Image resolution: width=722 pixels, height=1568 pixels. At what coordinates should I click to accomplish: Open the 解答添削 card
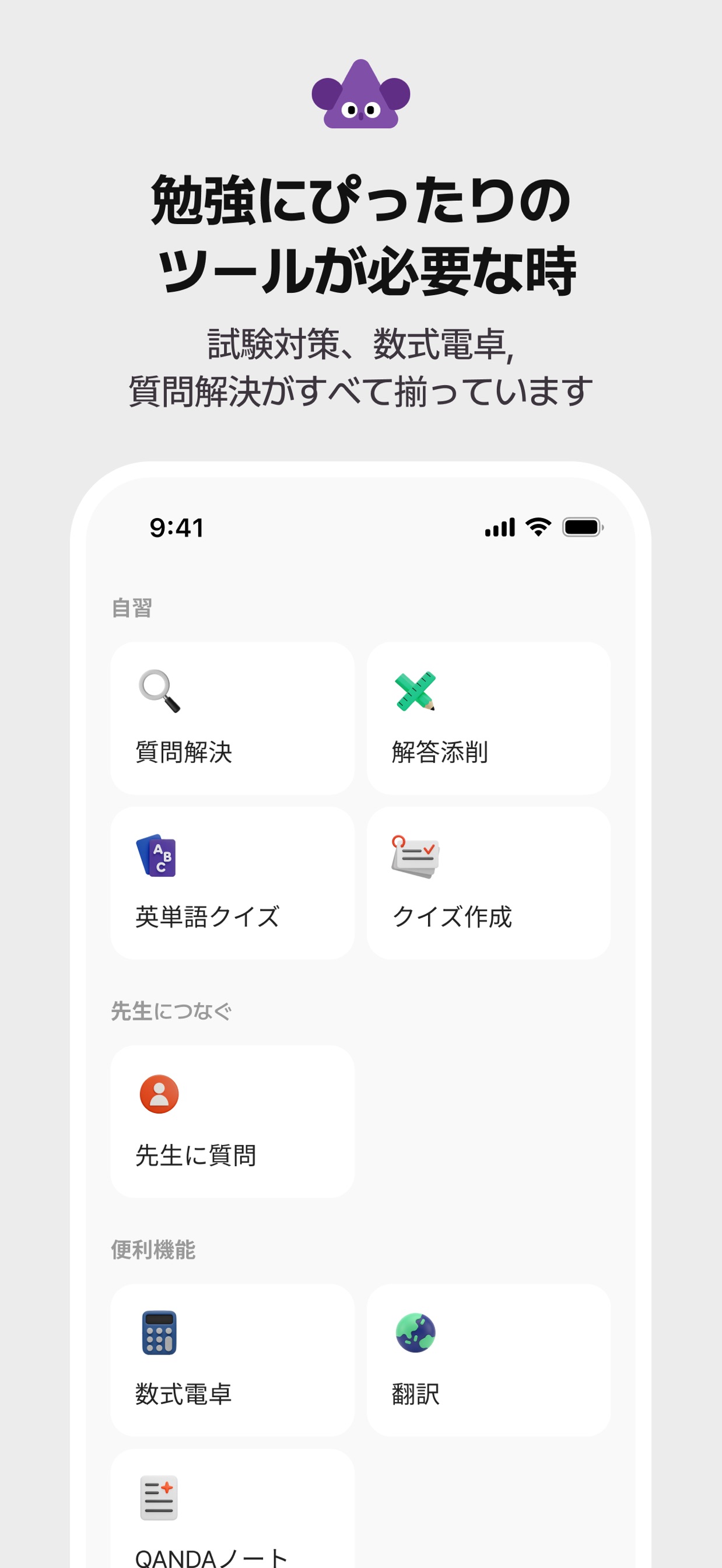[489, 717]
